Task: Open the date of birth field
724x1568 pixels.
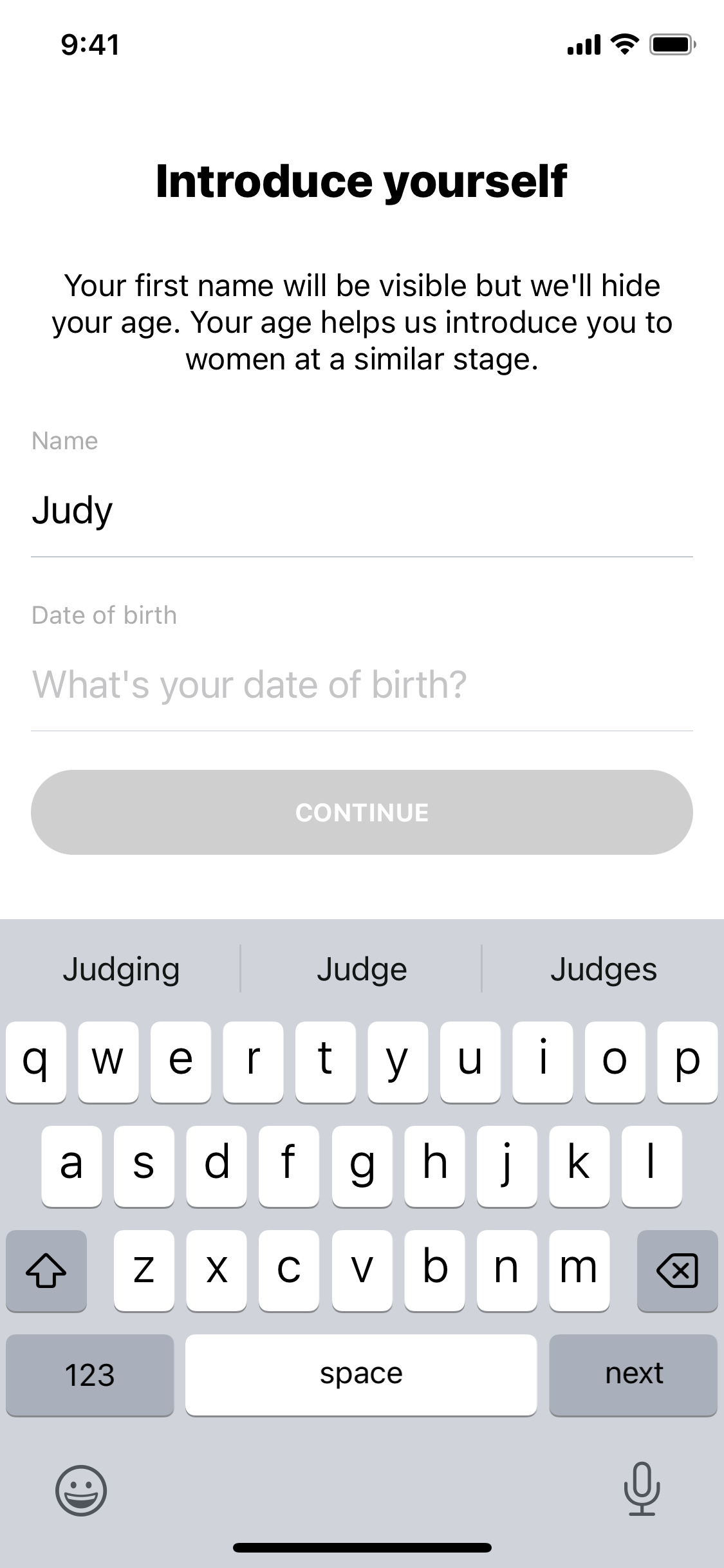Action: click(x=362, y=684)
